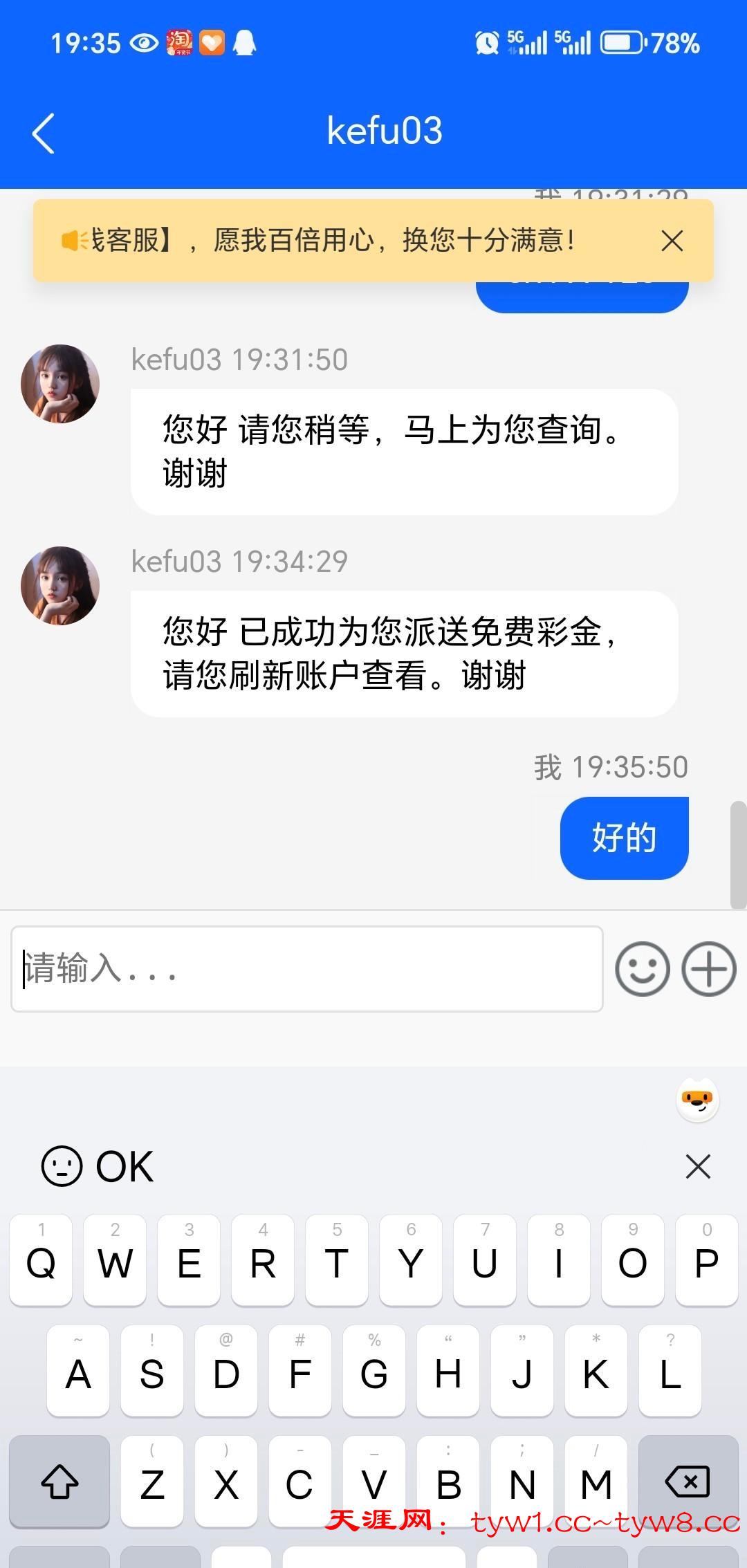Close the keyboard suggestion bar
747x1568 pixels.
pos(698,1167)
